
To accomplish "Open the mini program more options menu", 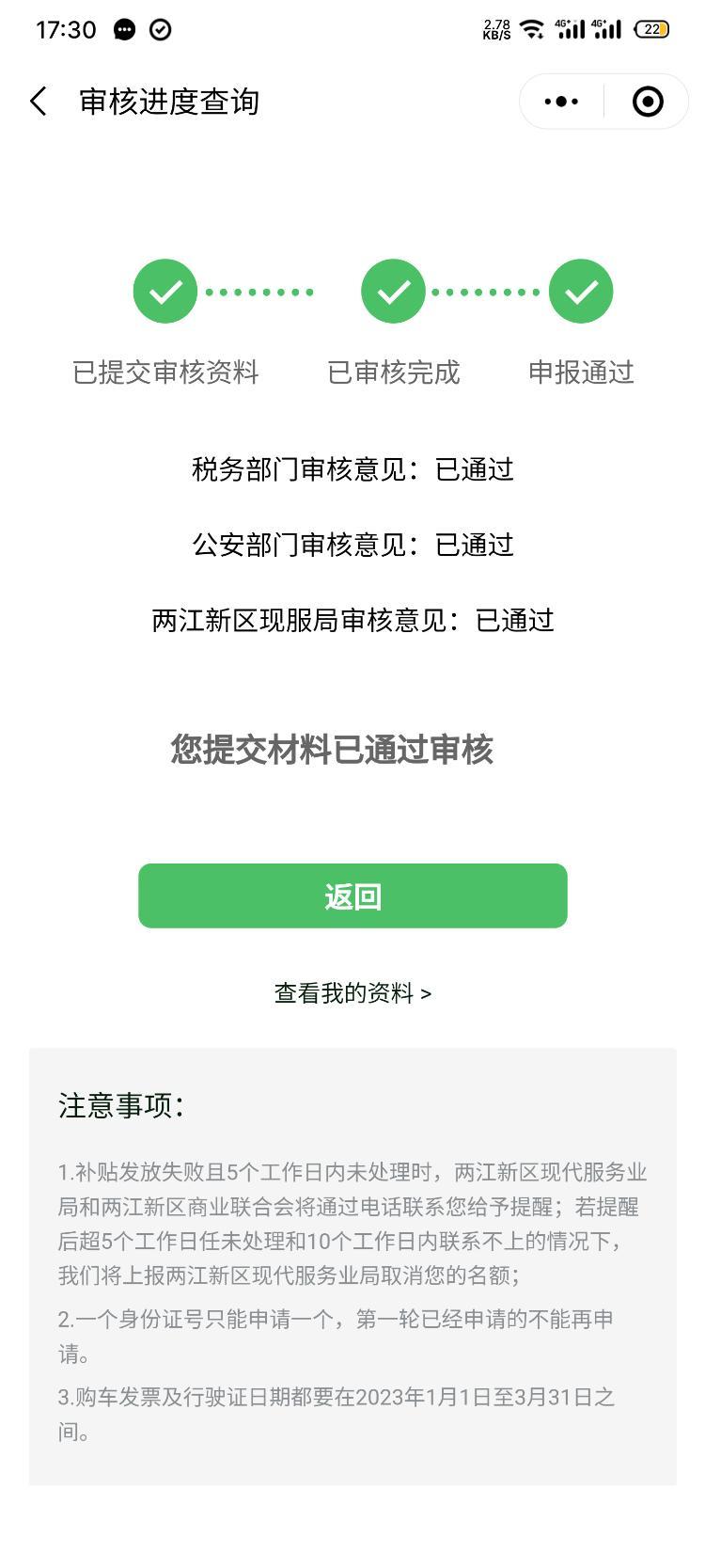I will point(561,102).
